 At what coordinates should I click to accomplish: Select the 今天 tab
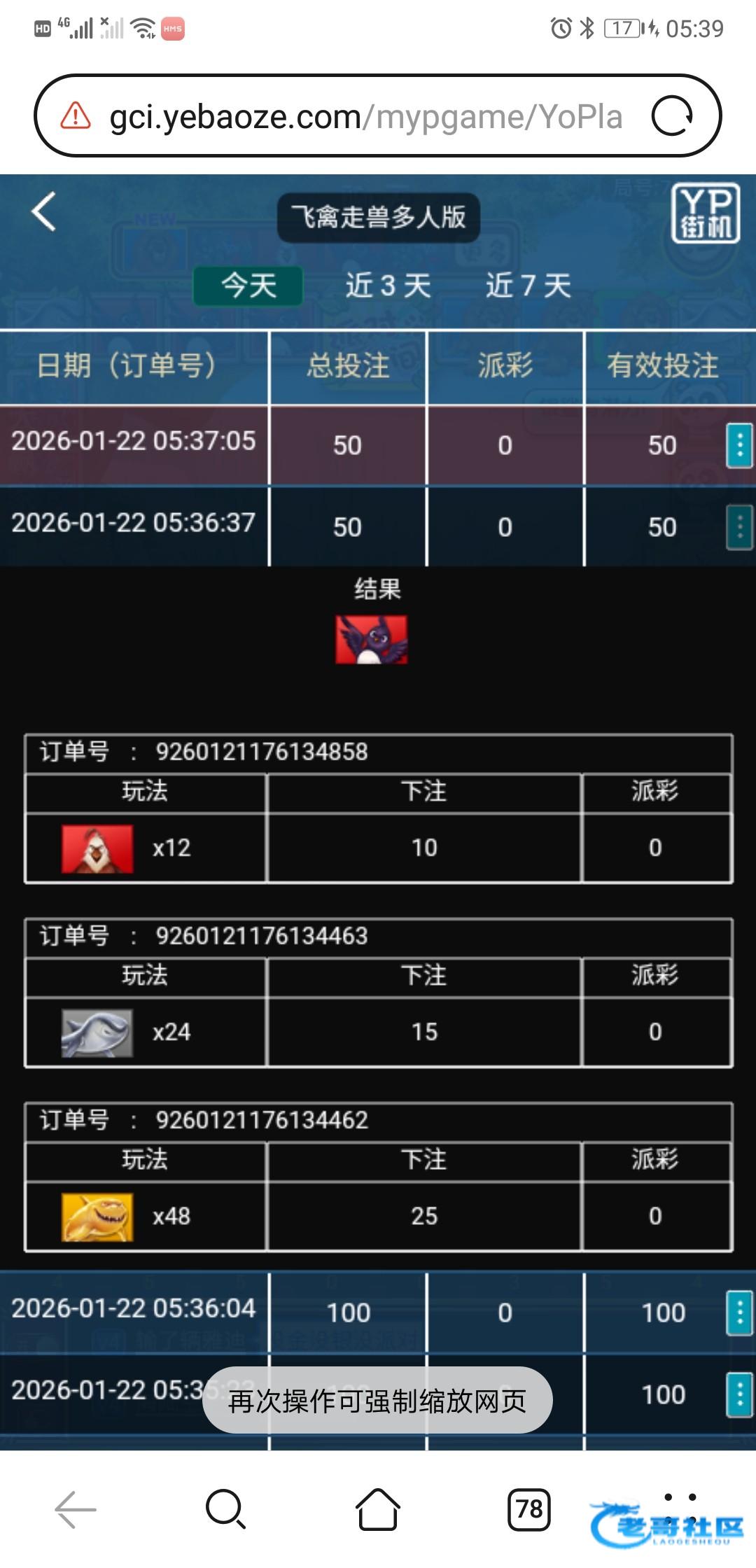pyautogui.click(x=248, y=286)
